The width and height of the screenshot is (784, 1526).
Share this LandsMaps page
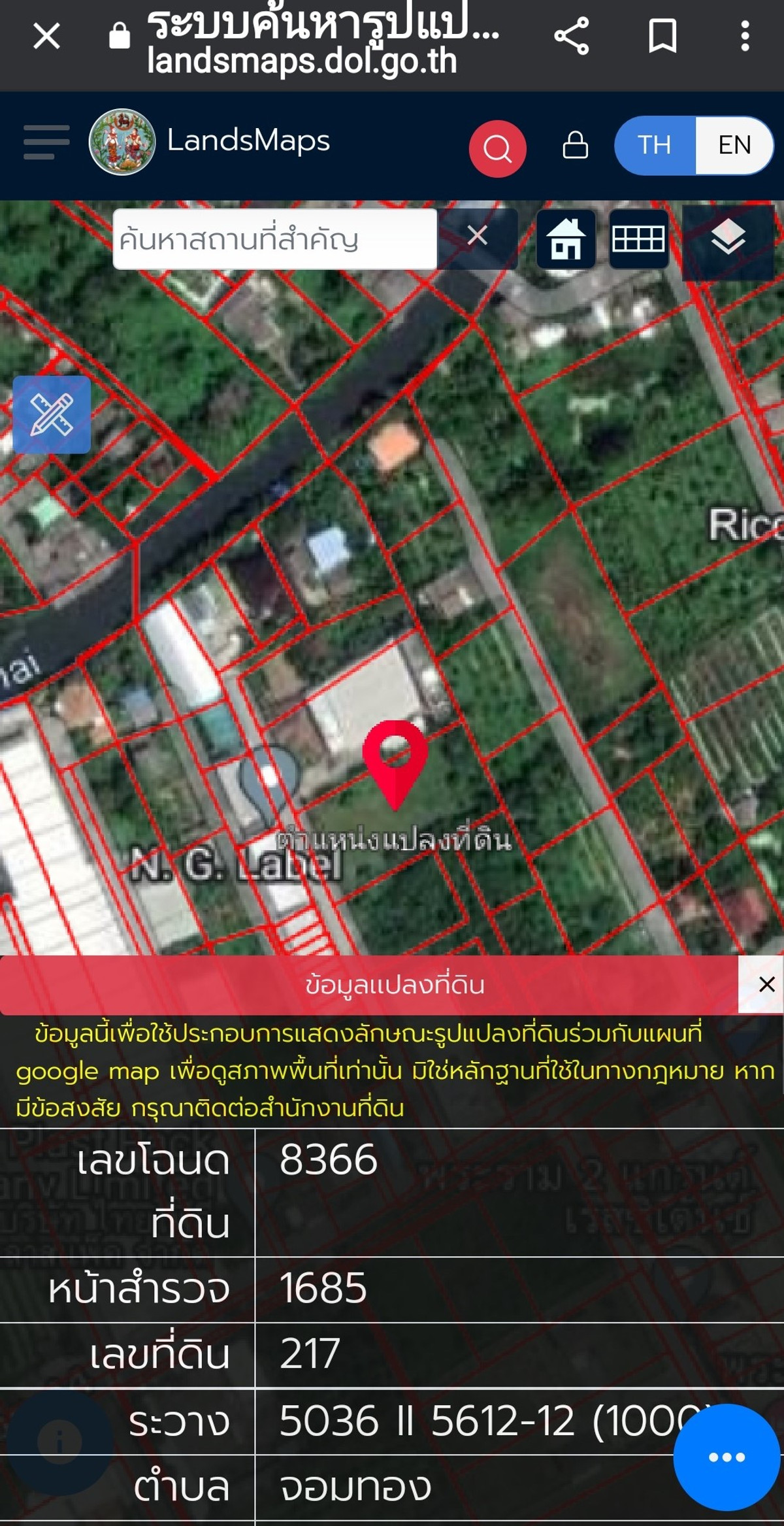tap(571, 36)
